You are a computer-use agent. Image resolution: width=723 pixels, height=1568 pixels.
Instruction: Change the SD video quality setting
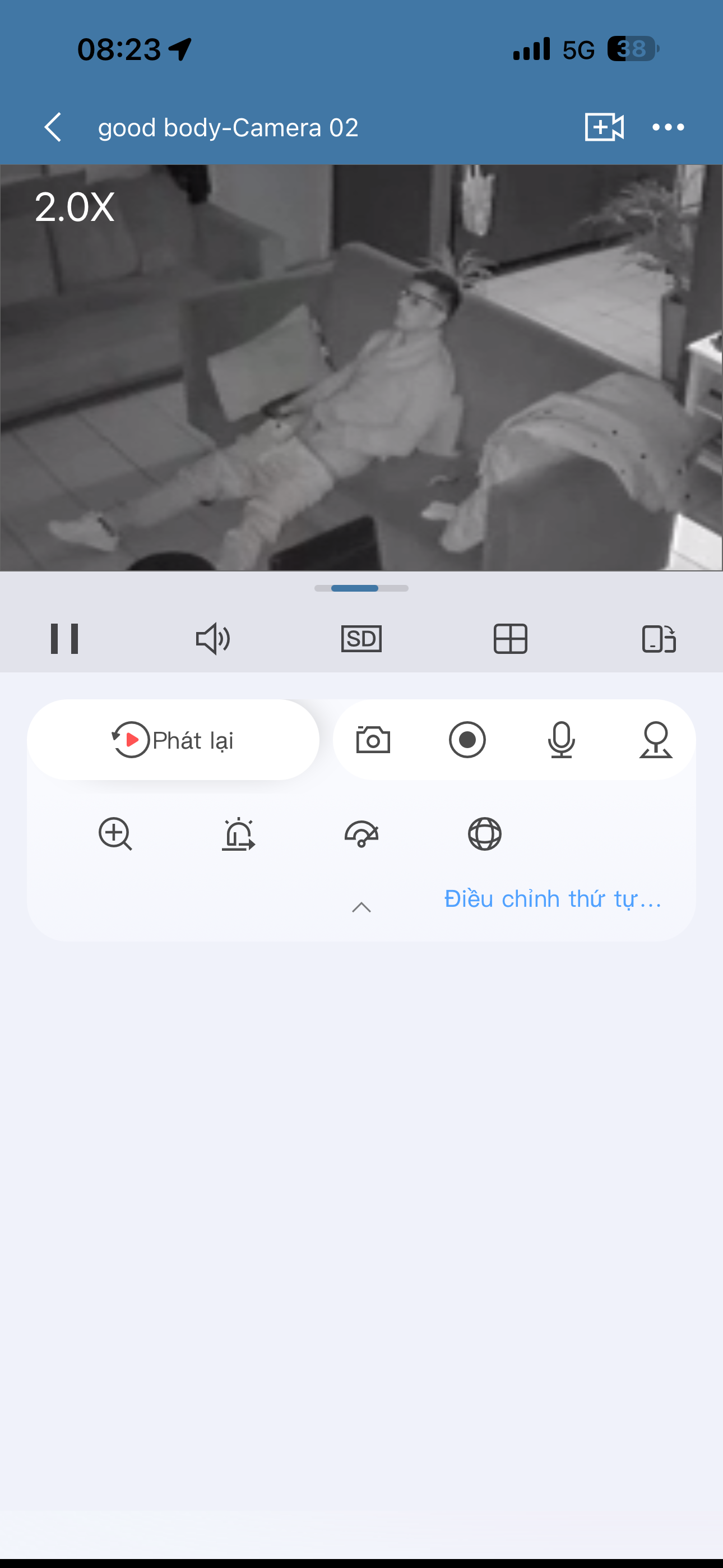[x=361, y=639]
